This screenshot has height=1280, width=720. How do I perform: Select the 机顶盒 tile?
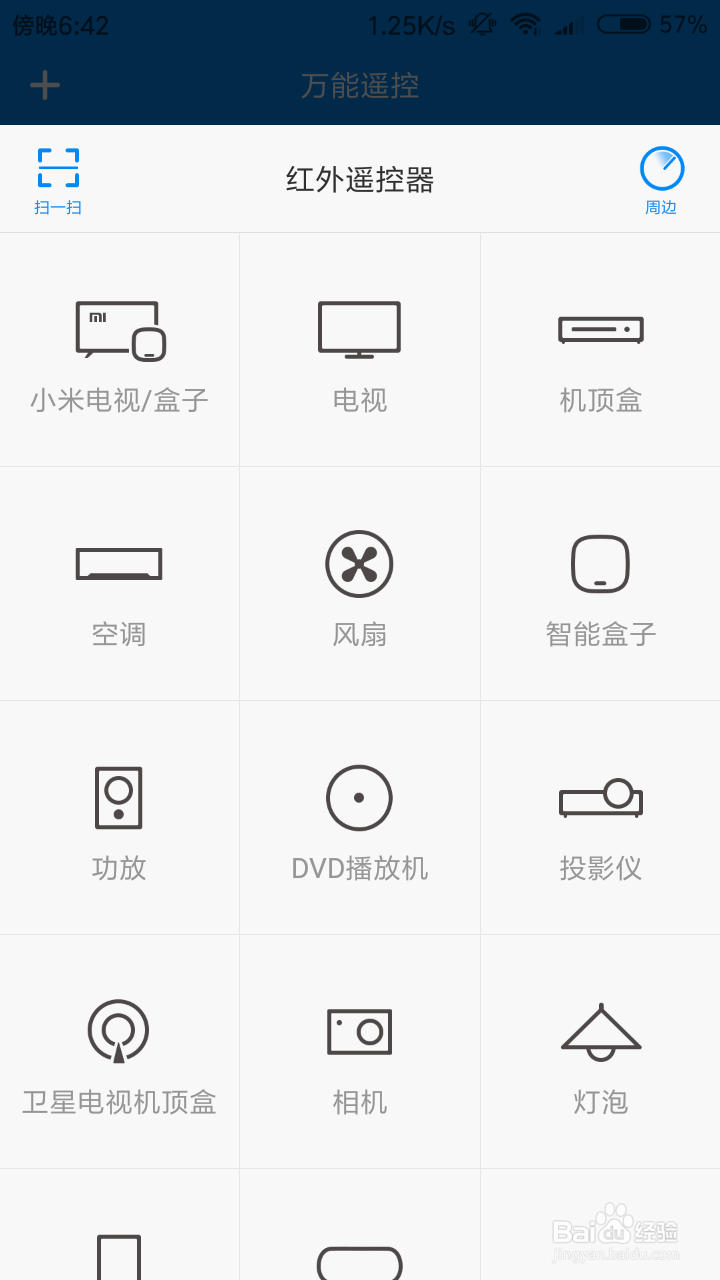[600, 352]
